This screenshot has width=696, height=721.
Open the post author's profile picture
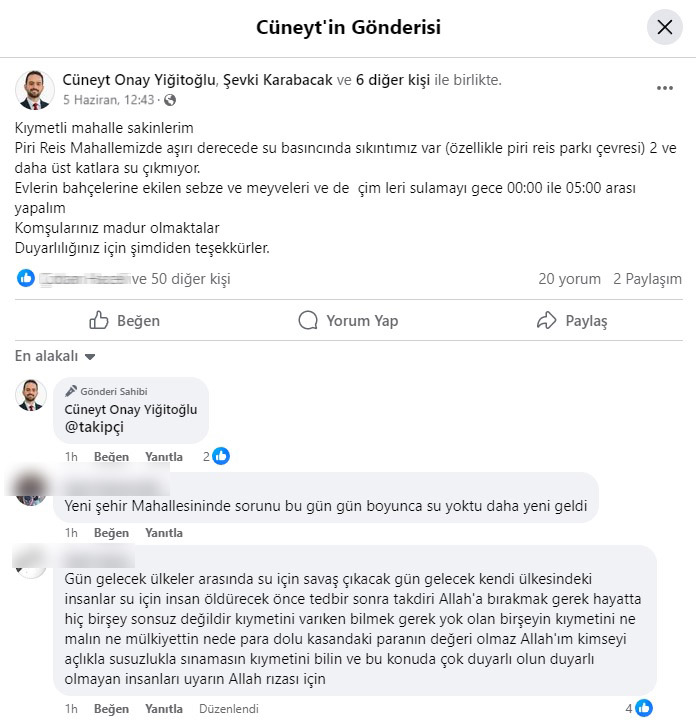pyautogui.click(x=35, y=89)
